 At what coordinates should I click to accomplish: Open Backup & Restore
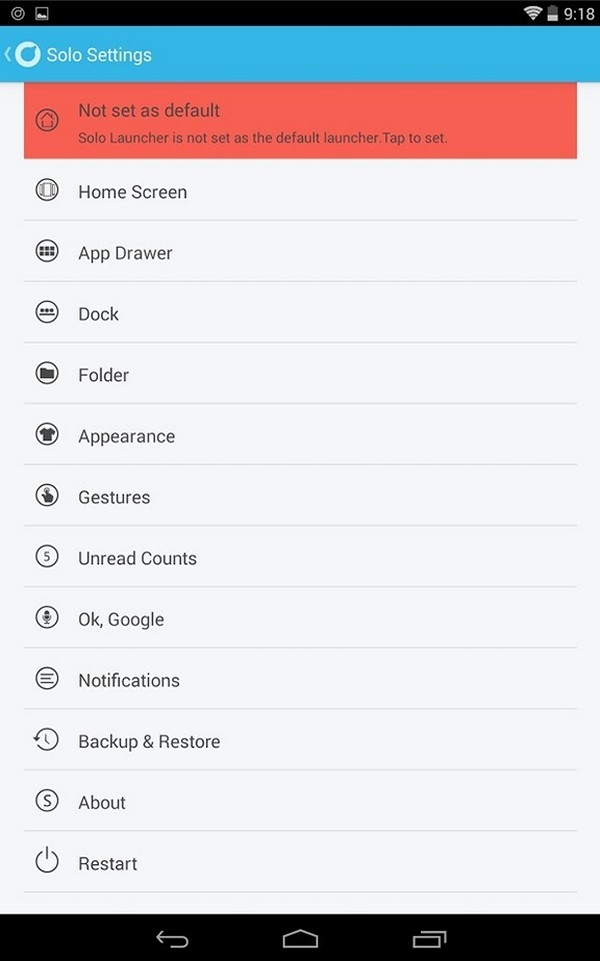tap(300, 740)
